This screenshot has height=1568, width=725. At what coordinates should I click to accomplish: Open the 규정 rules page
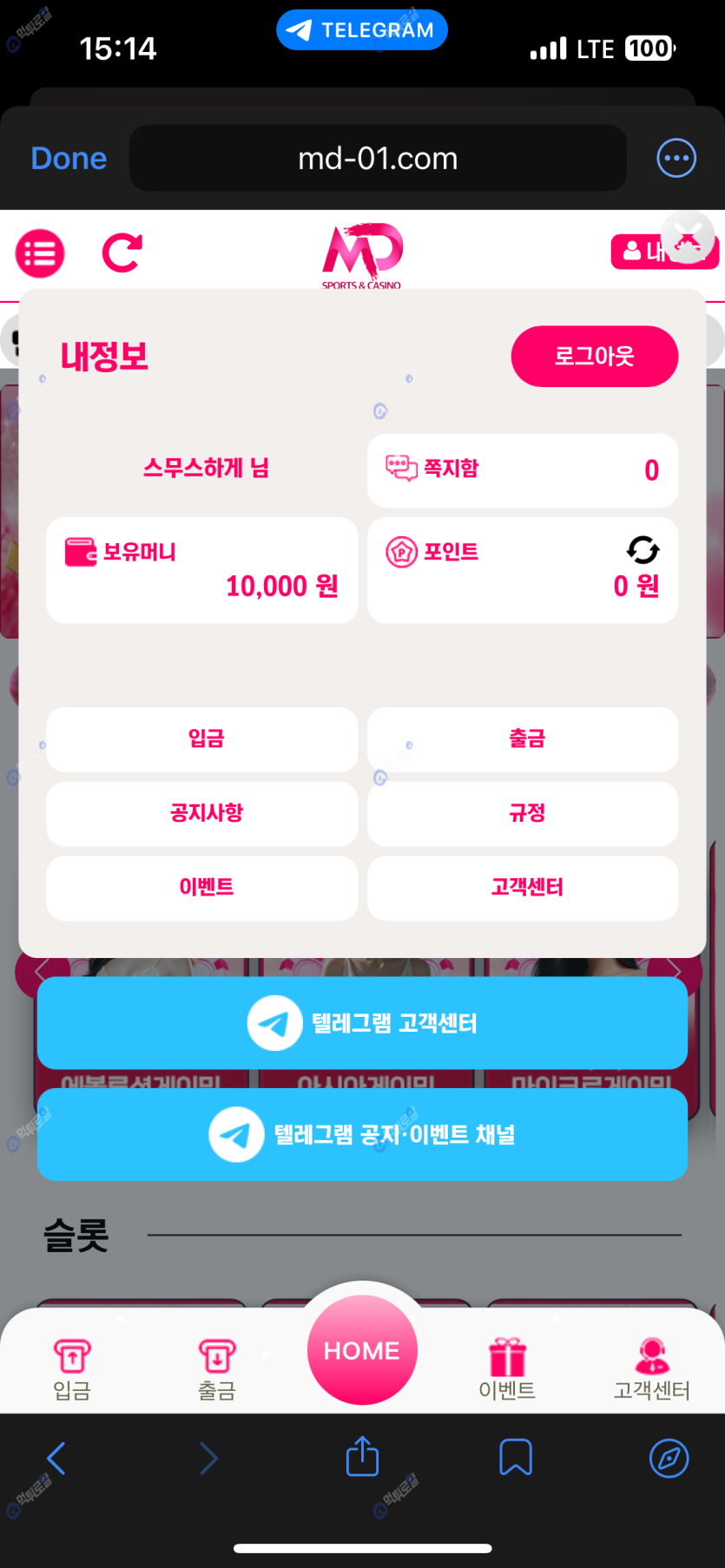point(523,814)
